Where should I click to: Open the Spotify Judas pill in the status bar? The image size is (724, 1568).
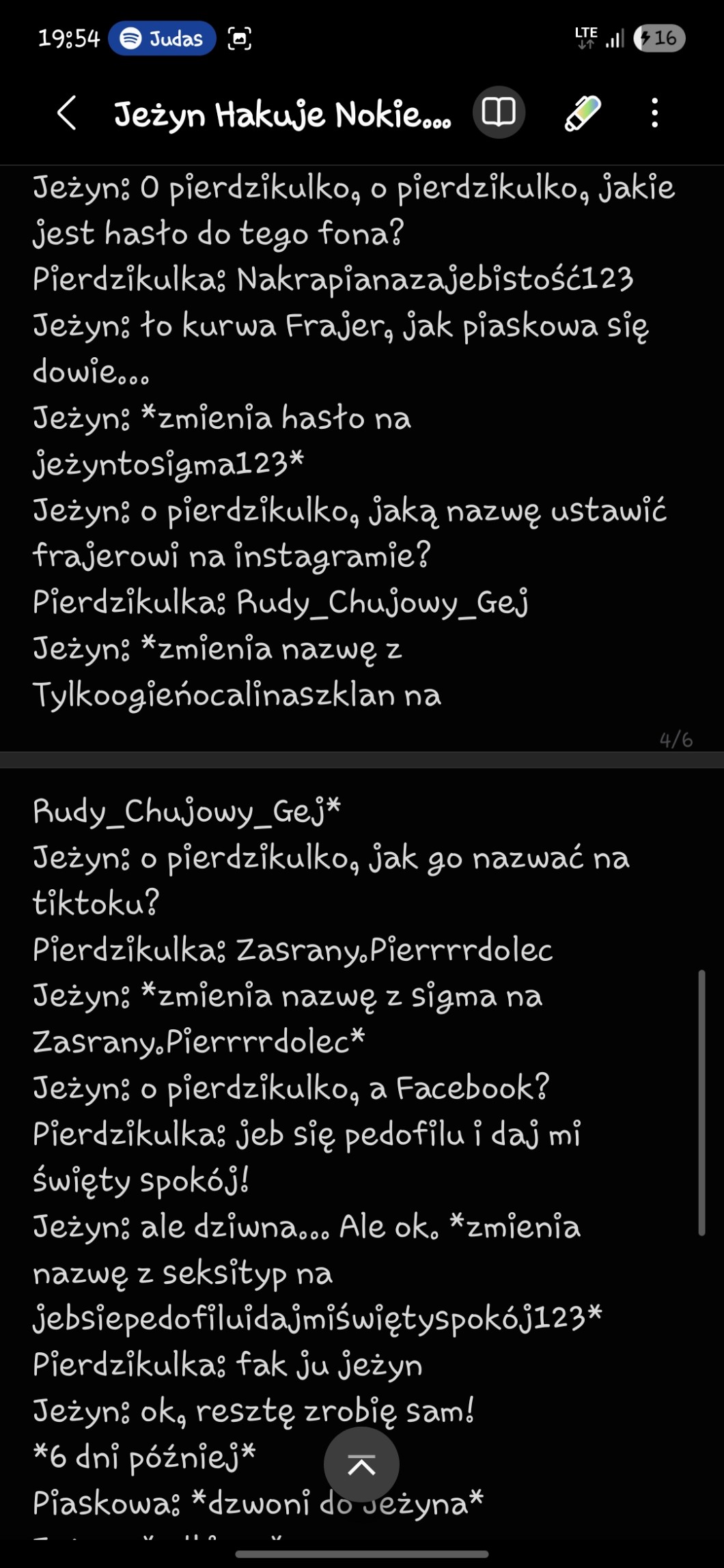point(162,38)
